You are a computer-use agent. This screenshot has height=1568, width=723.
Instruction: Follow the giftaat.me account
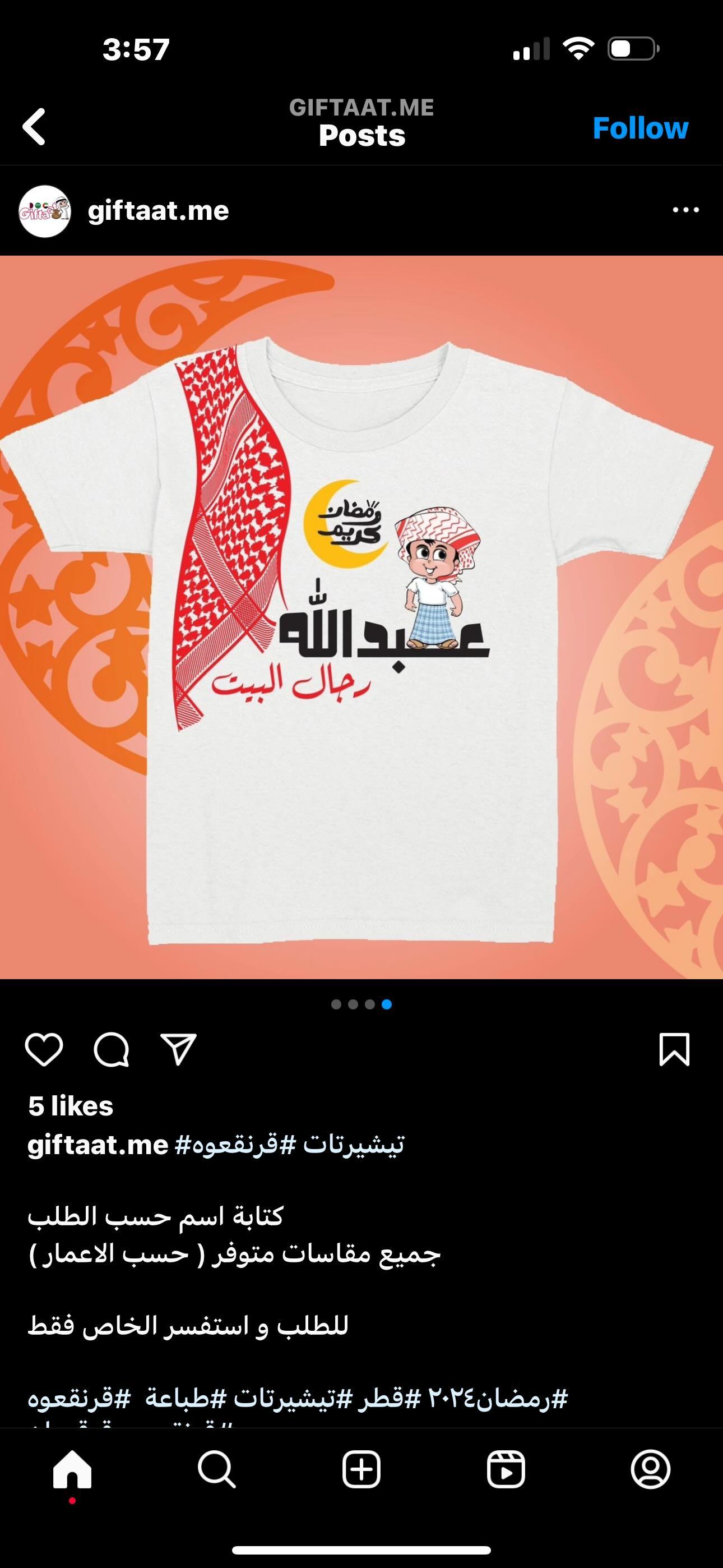click(x=640, y=128)
